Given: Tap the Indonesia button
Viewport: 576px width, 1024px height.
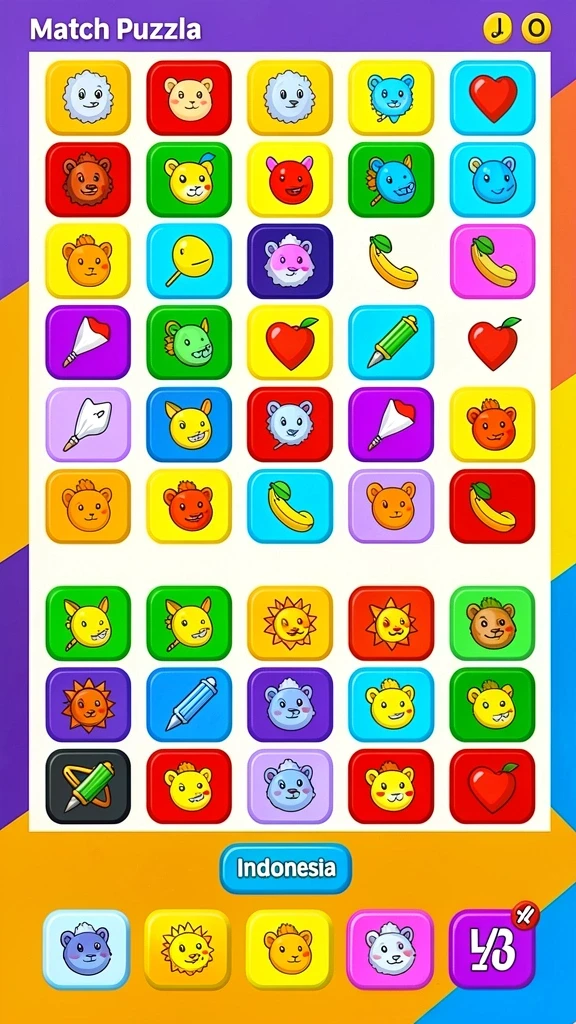Looking at the screenshot, I should pos(285,868).
